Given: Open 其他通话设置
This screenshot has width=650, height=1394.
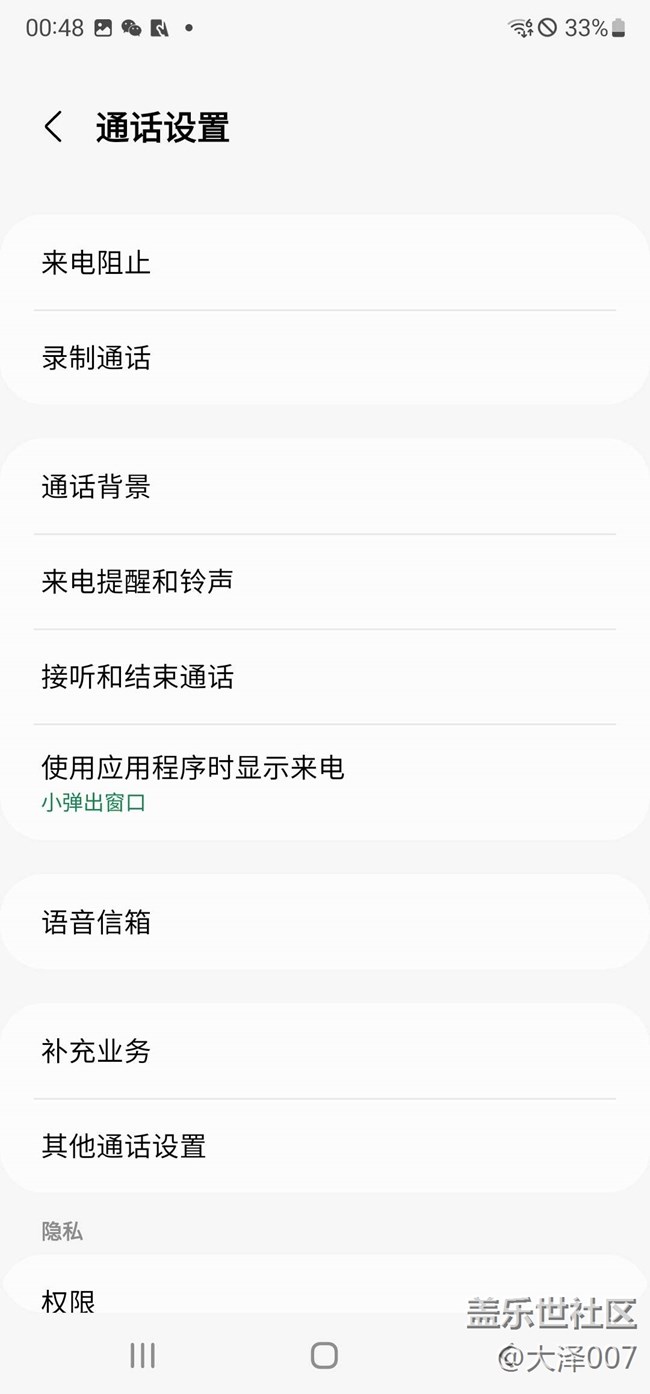Looking at the screenshot, I should (324, 1146).
